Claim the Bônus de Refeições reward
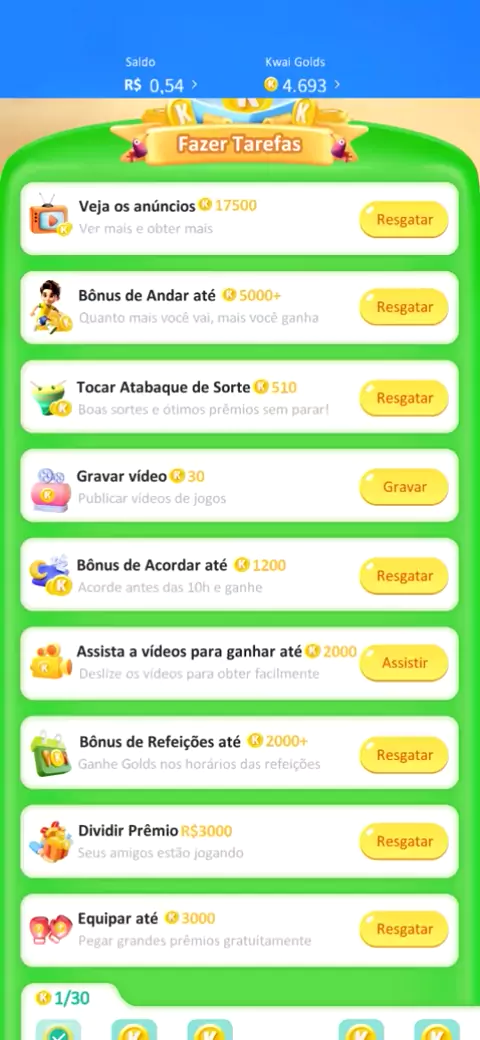 point(404,755)
